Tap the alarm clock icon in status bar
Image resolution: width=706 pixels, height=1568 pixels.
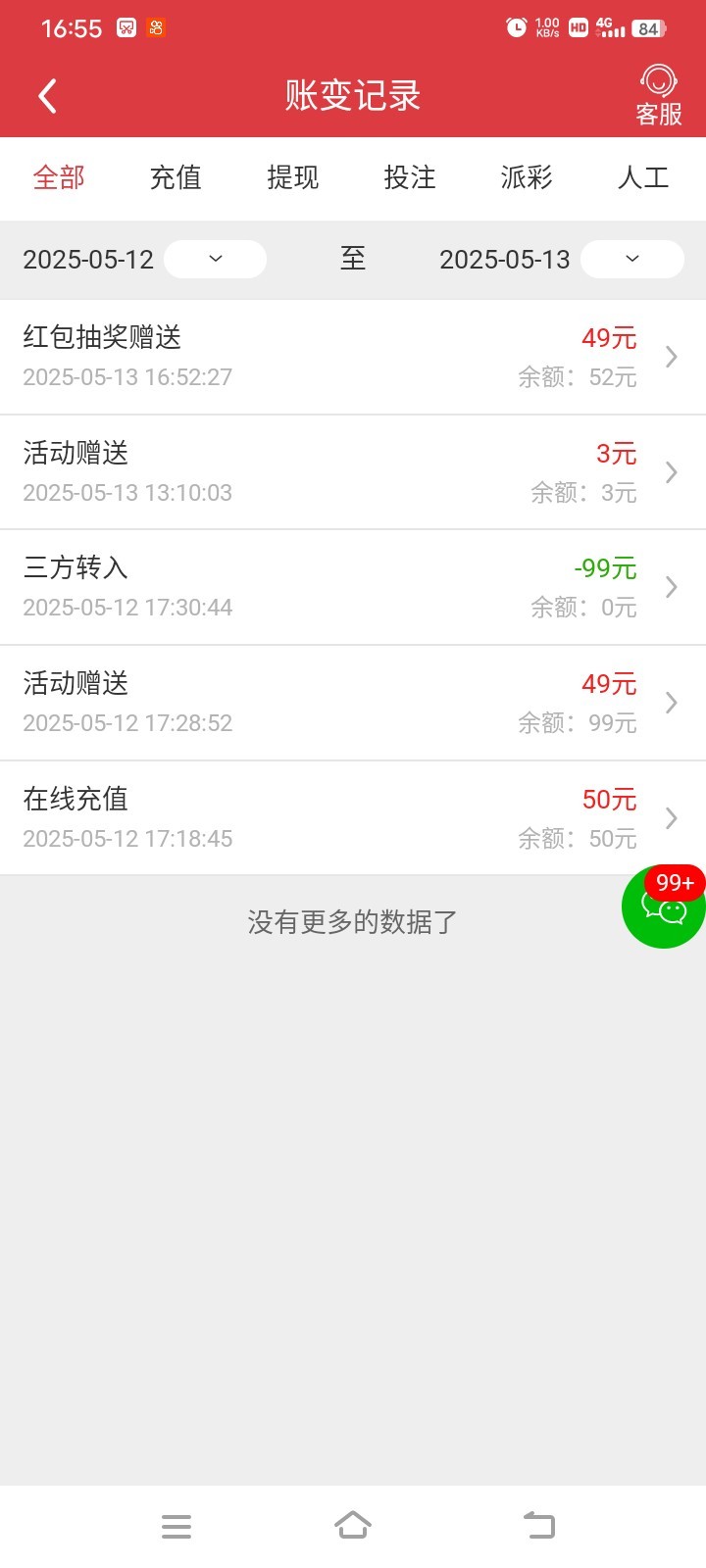point(515,27)
